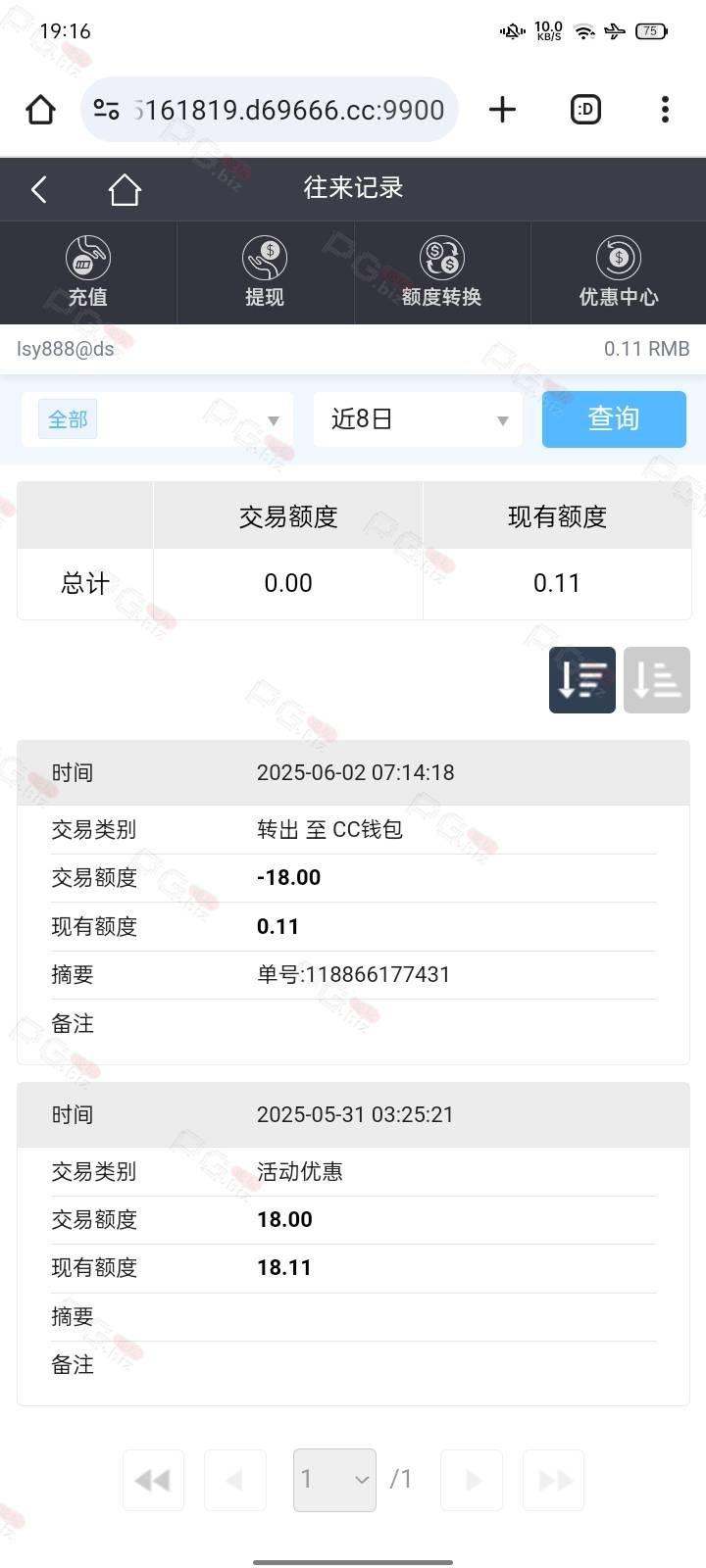Screen dimensions: 706x1568
Task: Open 充值 recharge page
Action: (x=88, y=272)
